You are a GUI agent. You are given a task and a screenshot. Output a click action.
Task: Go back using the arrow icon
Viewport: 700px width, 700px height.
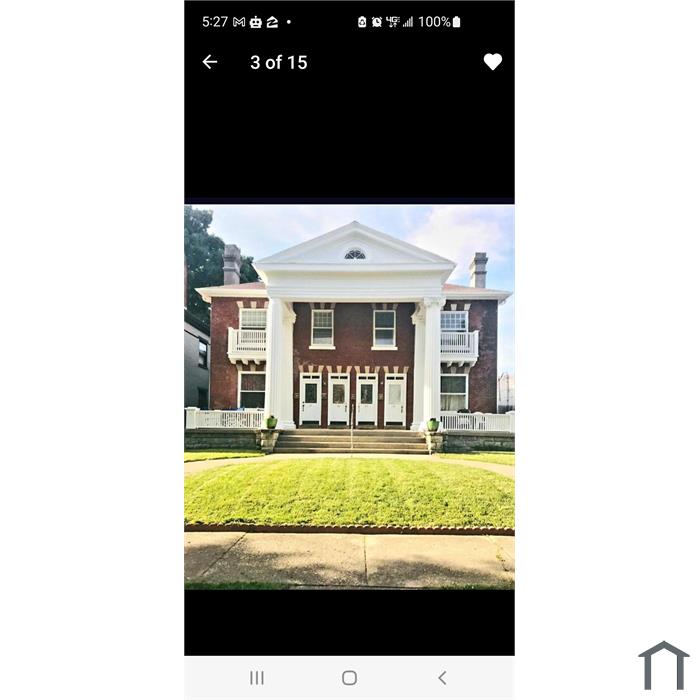coord(210,62)
